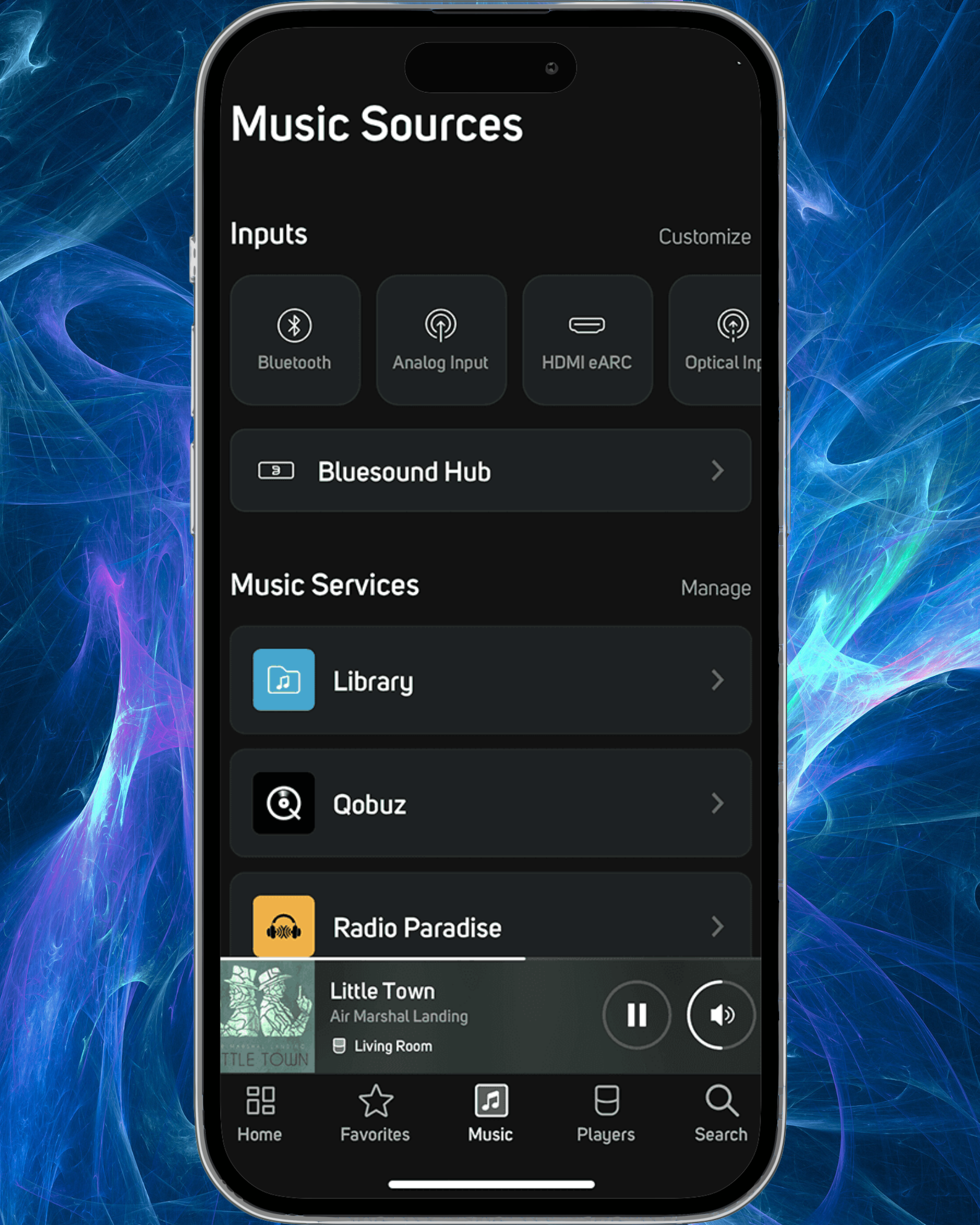Select the Bluetooth input
The height and width of the screenshot is (1225, 980).
coord(295,340)
